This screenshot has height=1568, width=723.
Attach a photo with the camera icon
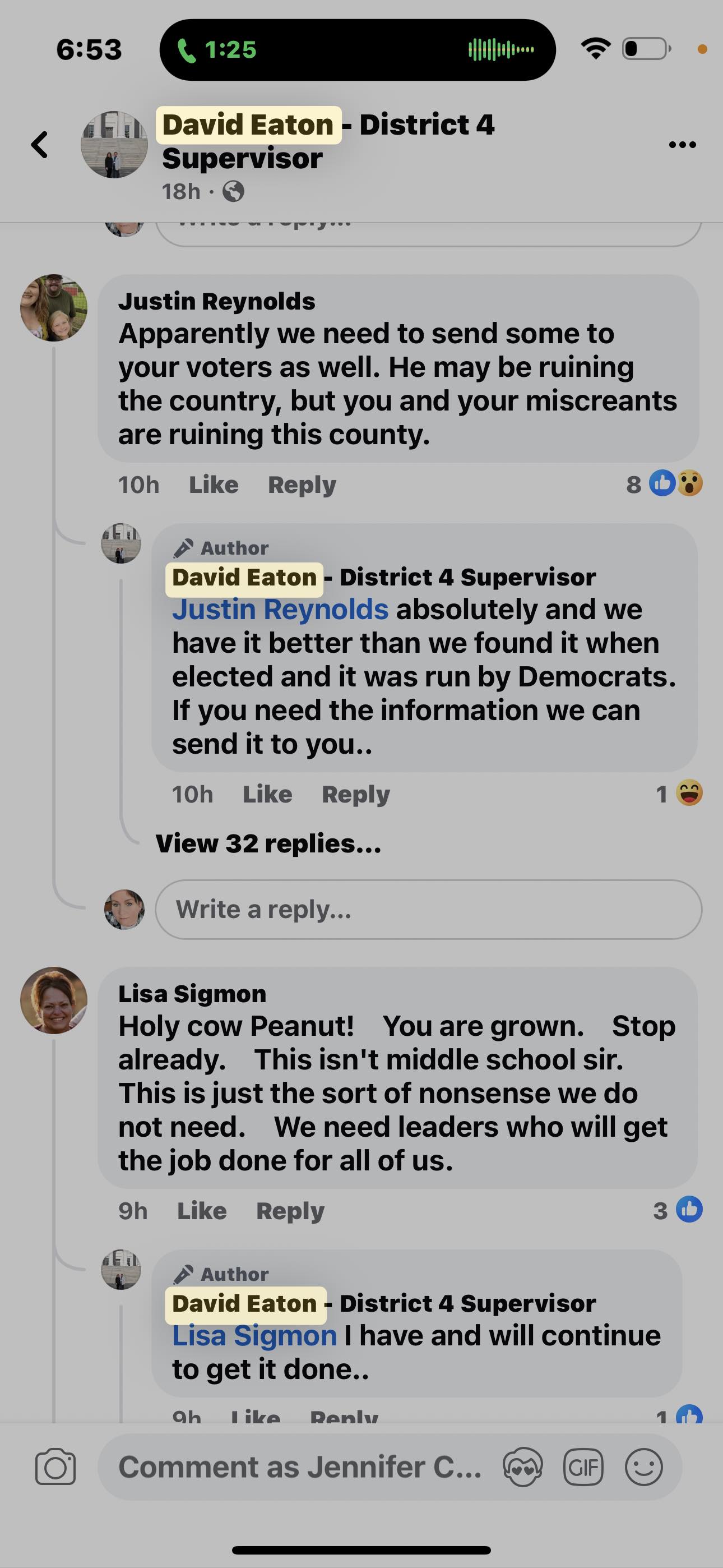[55, 1466]
